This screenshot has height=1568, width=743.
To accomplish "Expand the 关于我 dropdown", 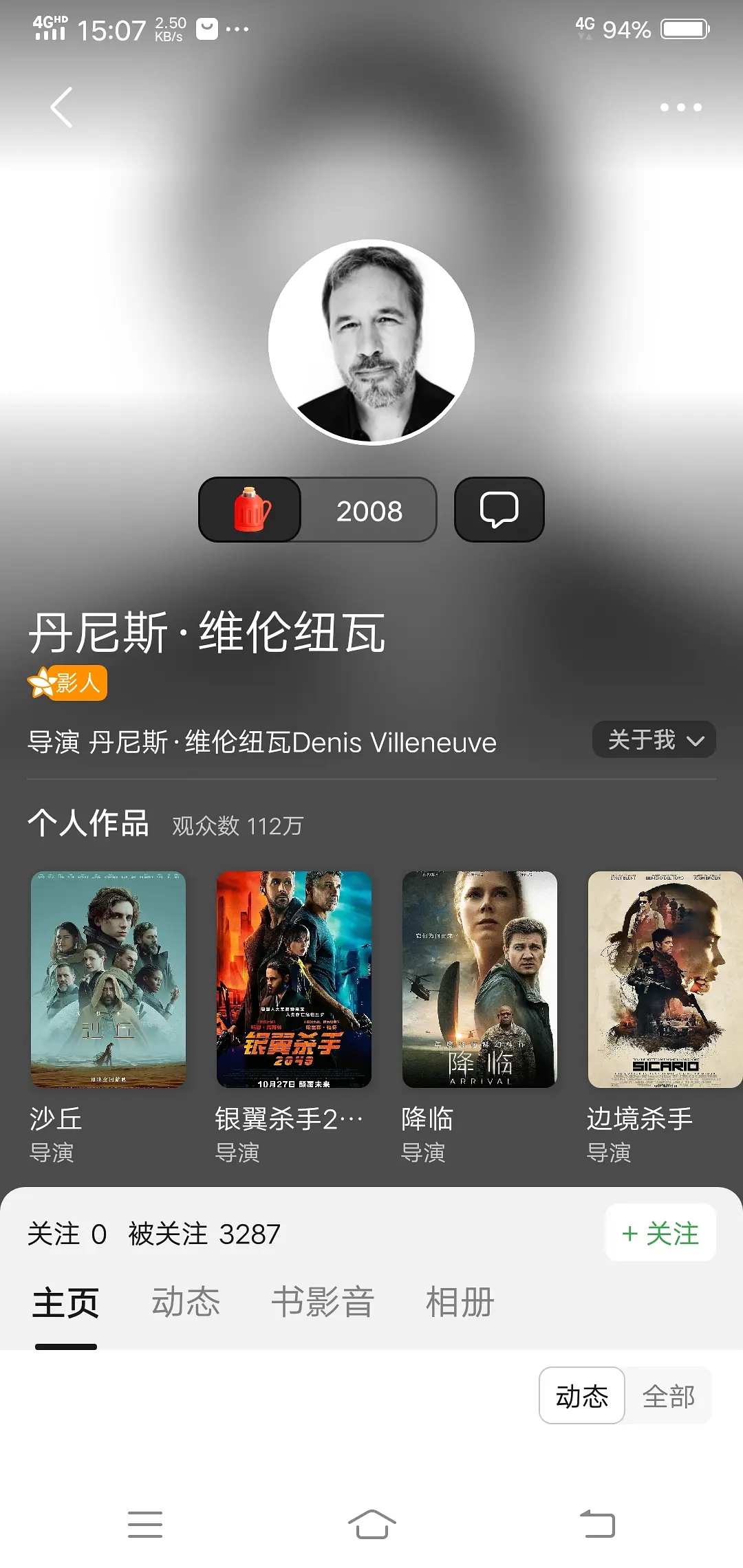I will pyautogui.click(x=654, y=740).
